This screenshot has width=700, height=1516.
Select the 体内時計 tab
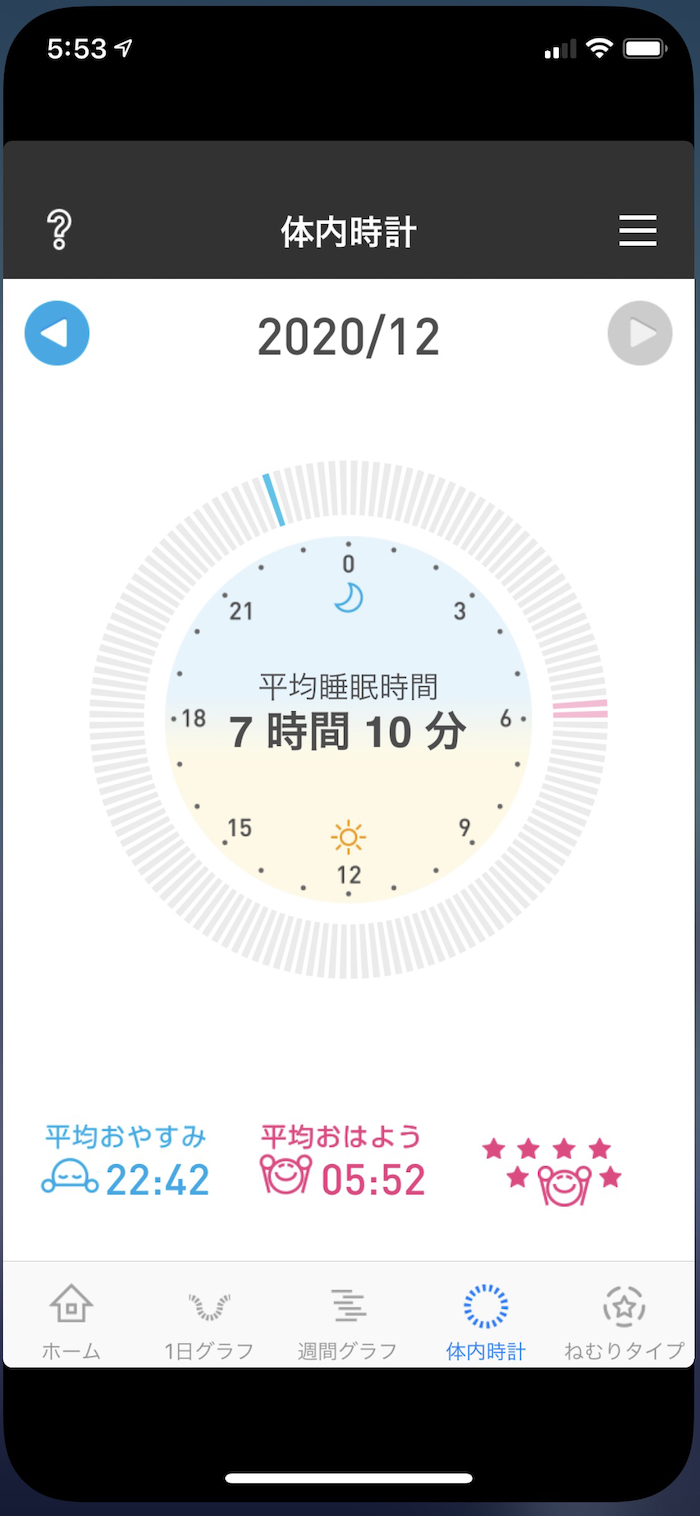[486, 1321]
